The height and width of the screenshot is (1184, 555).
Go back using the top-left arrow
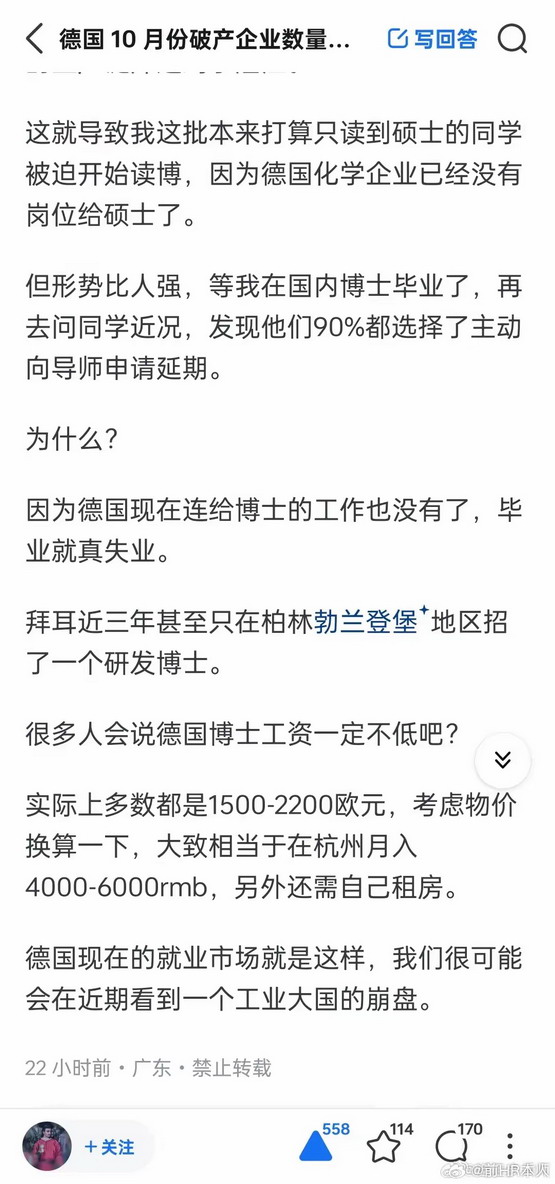(34, 39)
